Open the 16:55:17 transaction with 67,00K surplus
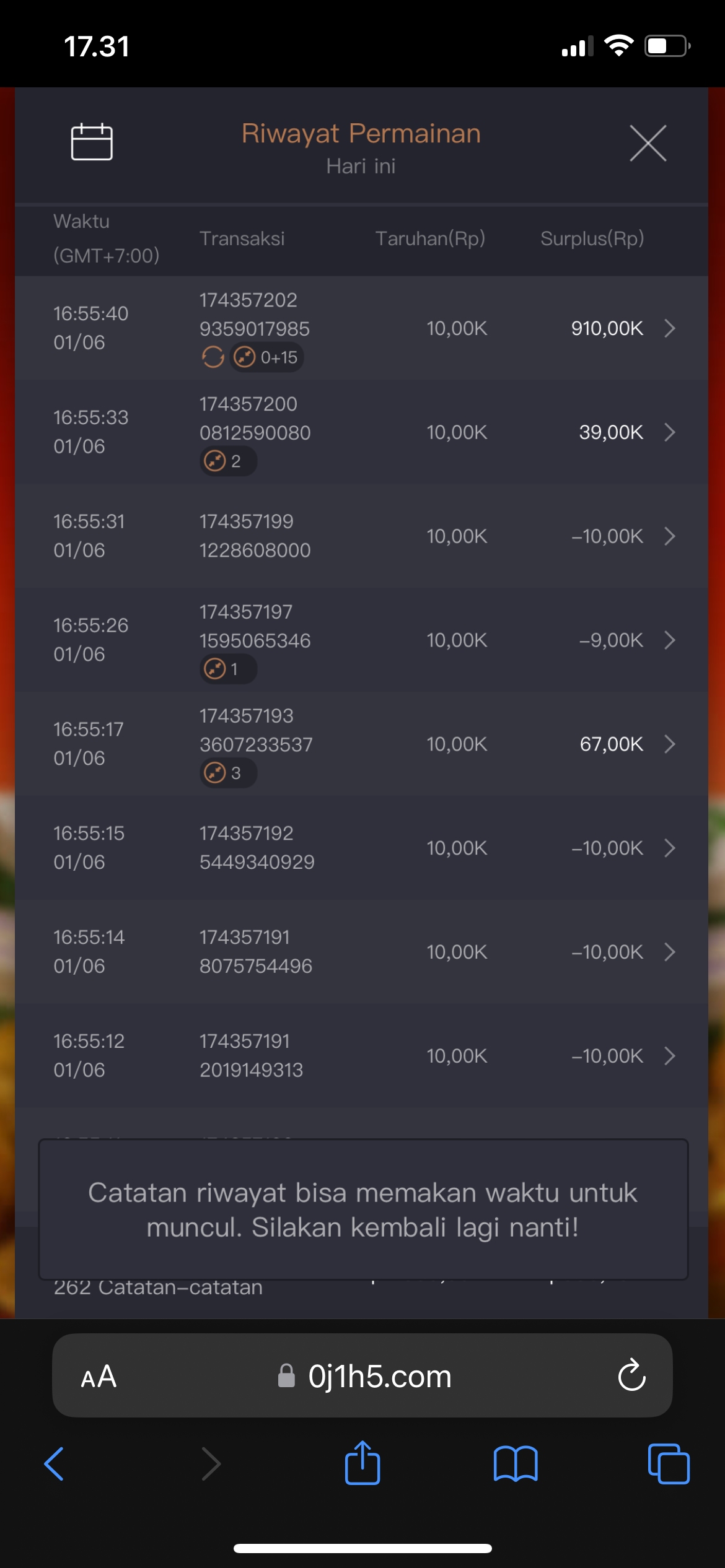 pyautogui.click(x=669, y=744)
